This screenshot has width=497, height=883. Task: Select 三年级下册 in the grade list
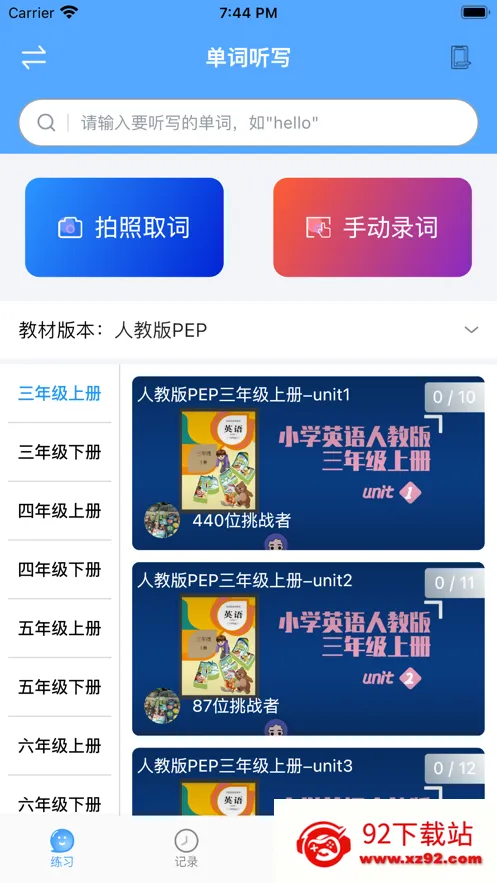60,452
